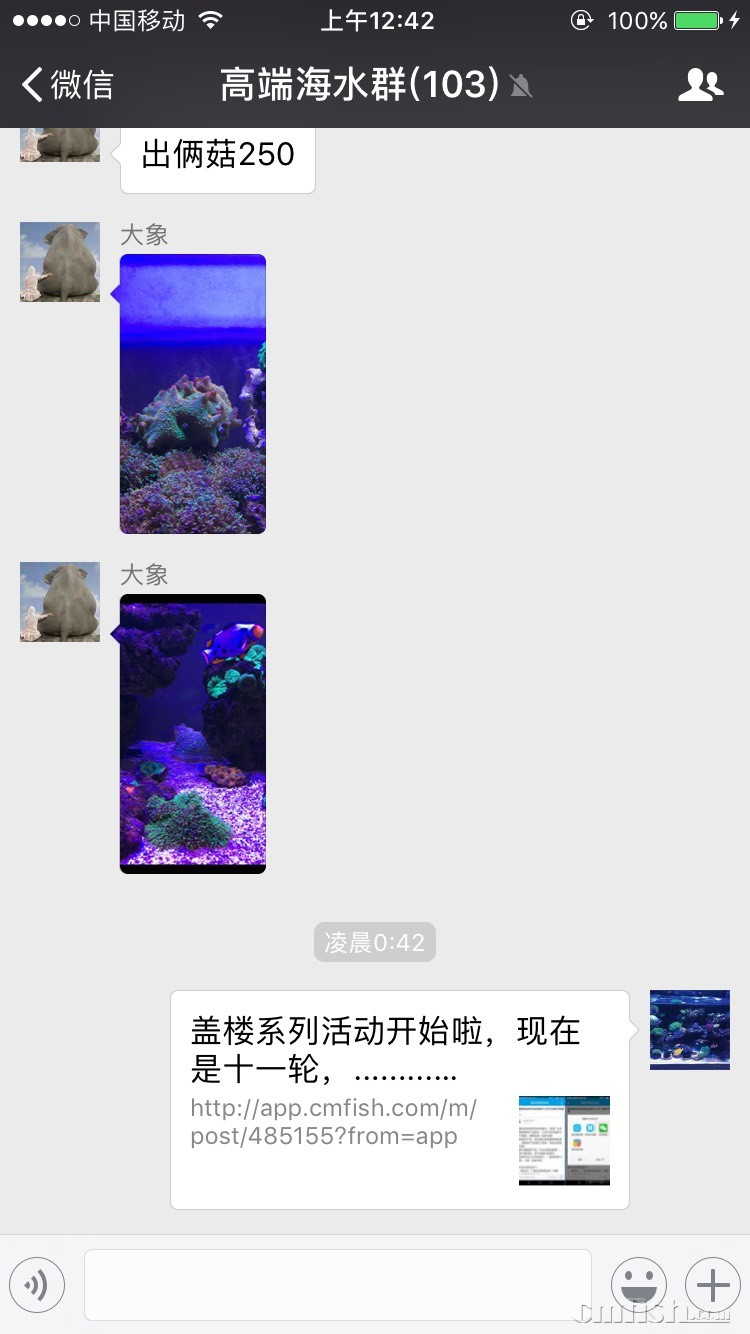View profile from my aquarium avatar
The height and width of the screenshot is (1334, 750).
(x=690, y=1030)
